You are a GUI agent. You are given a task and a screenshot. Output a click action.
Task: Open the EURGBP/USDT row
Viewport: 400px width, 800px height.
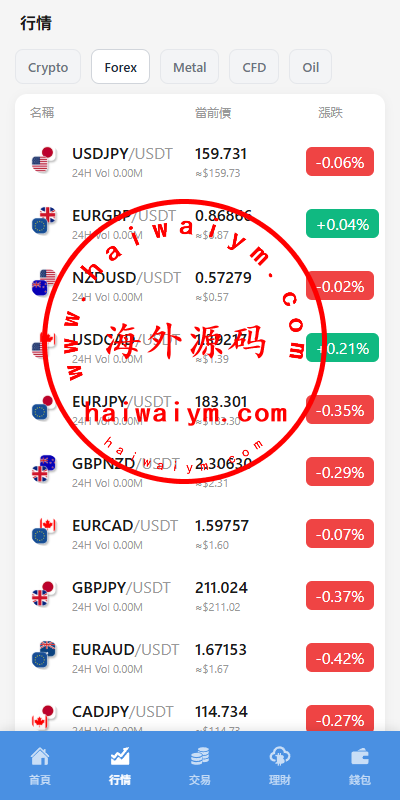point(200,224)
